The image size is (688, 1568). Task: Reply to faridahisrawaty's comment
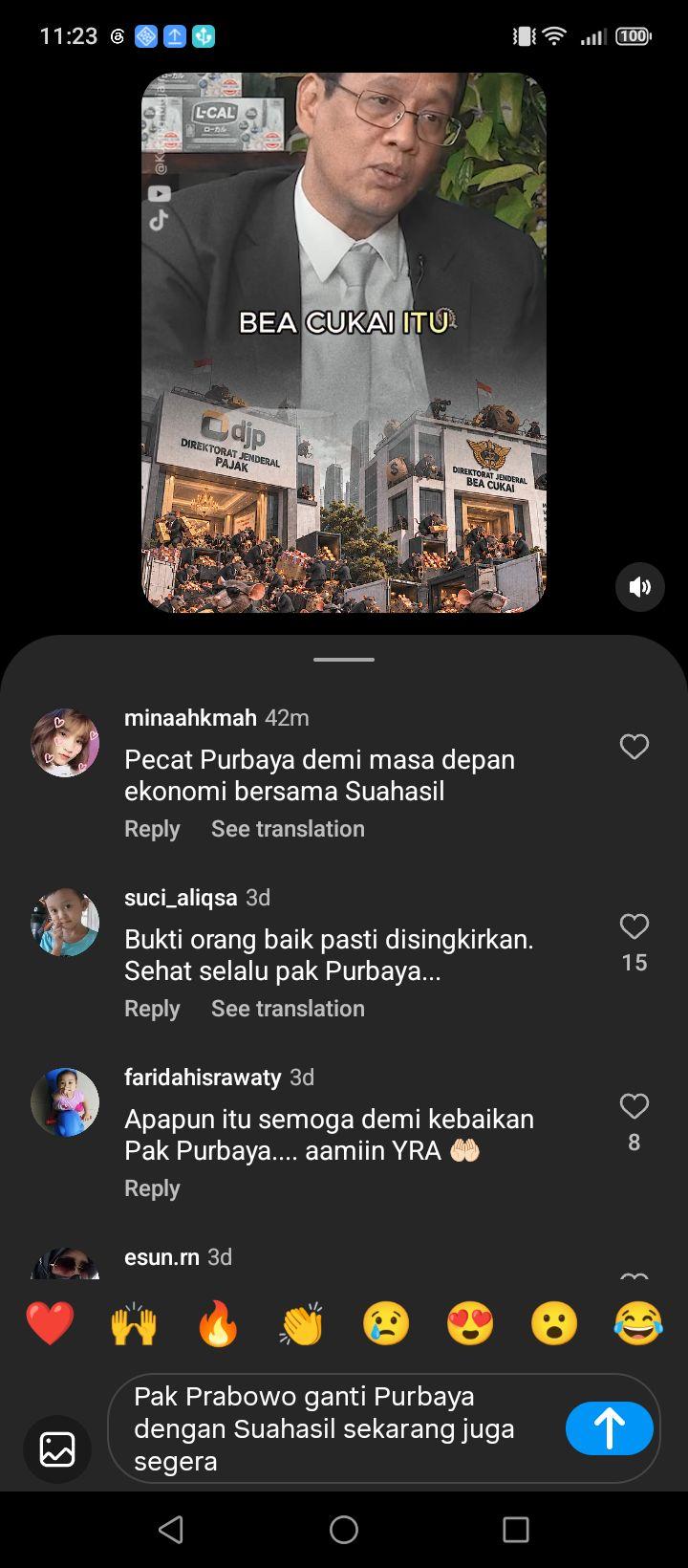pyautogui.click(x=152, y=1188)
